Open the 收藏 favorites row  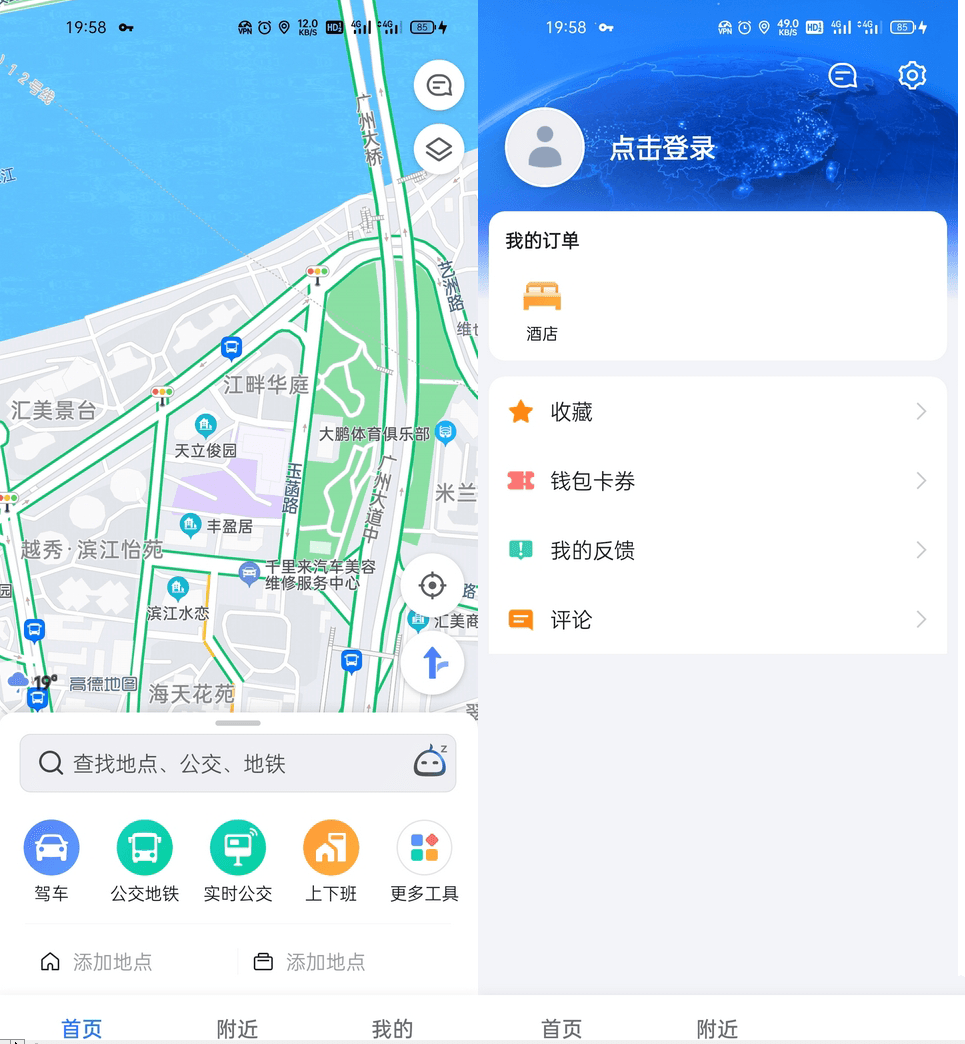[717, 412]
